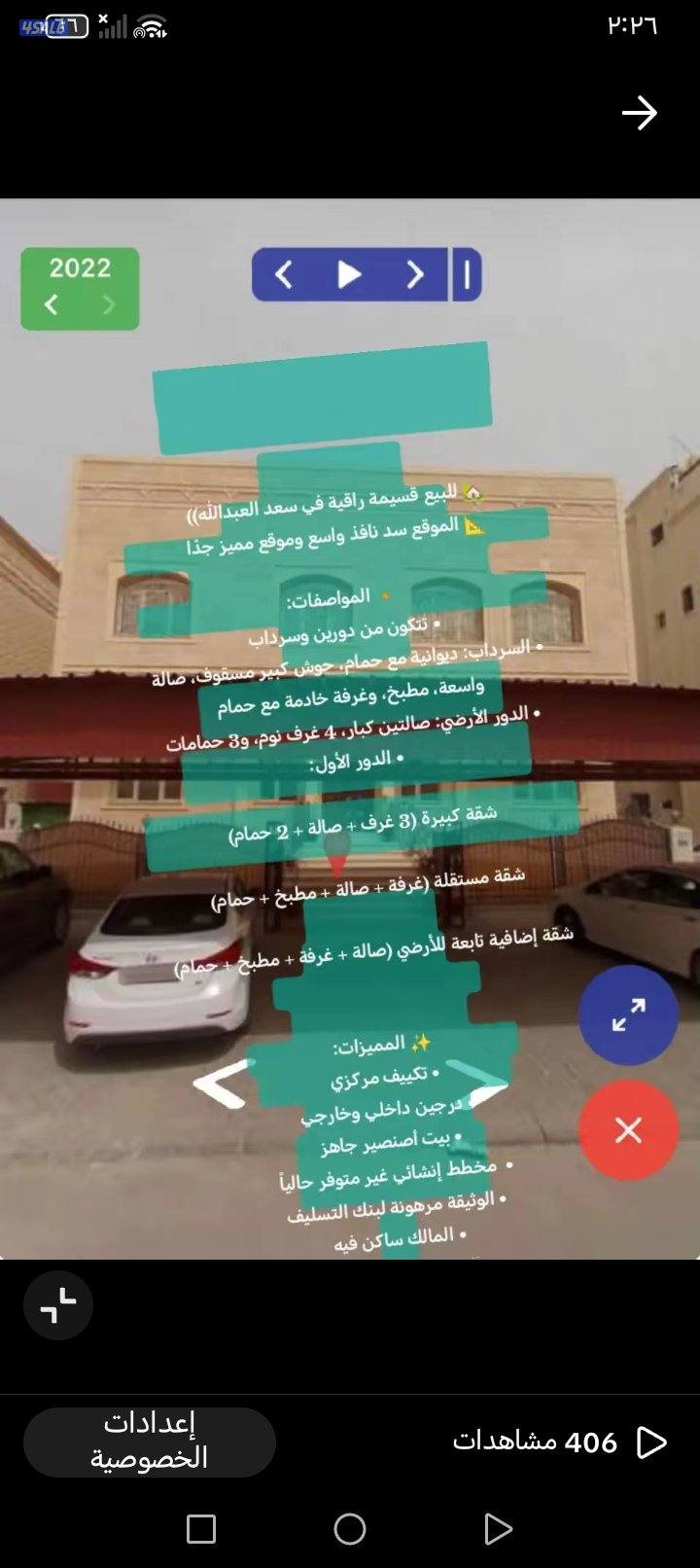Open recent apps with the square button
The height and width of the screenshot is (1568, 700).
(x=202, y=1529)
